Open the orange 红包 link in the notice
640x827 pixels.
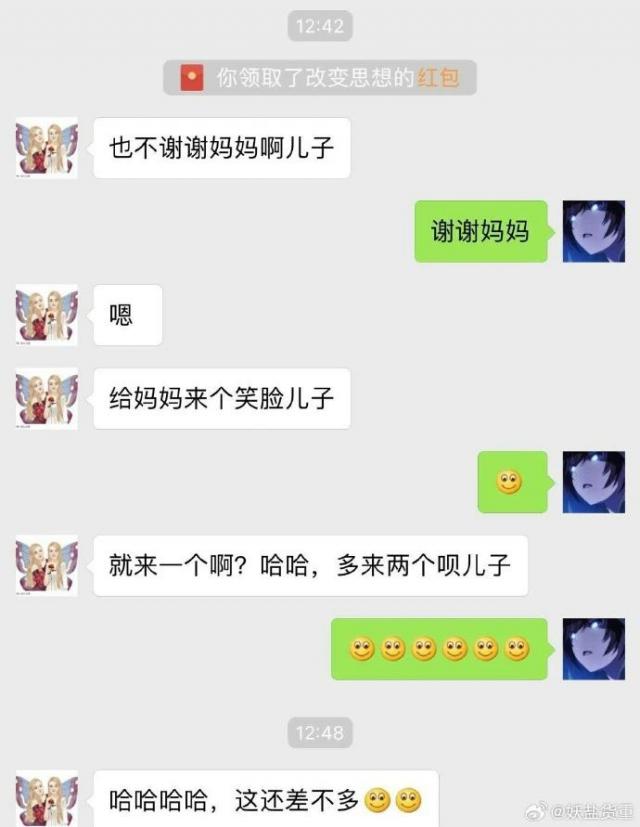[x=438, y=78]
